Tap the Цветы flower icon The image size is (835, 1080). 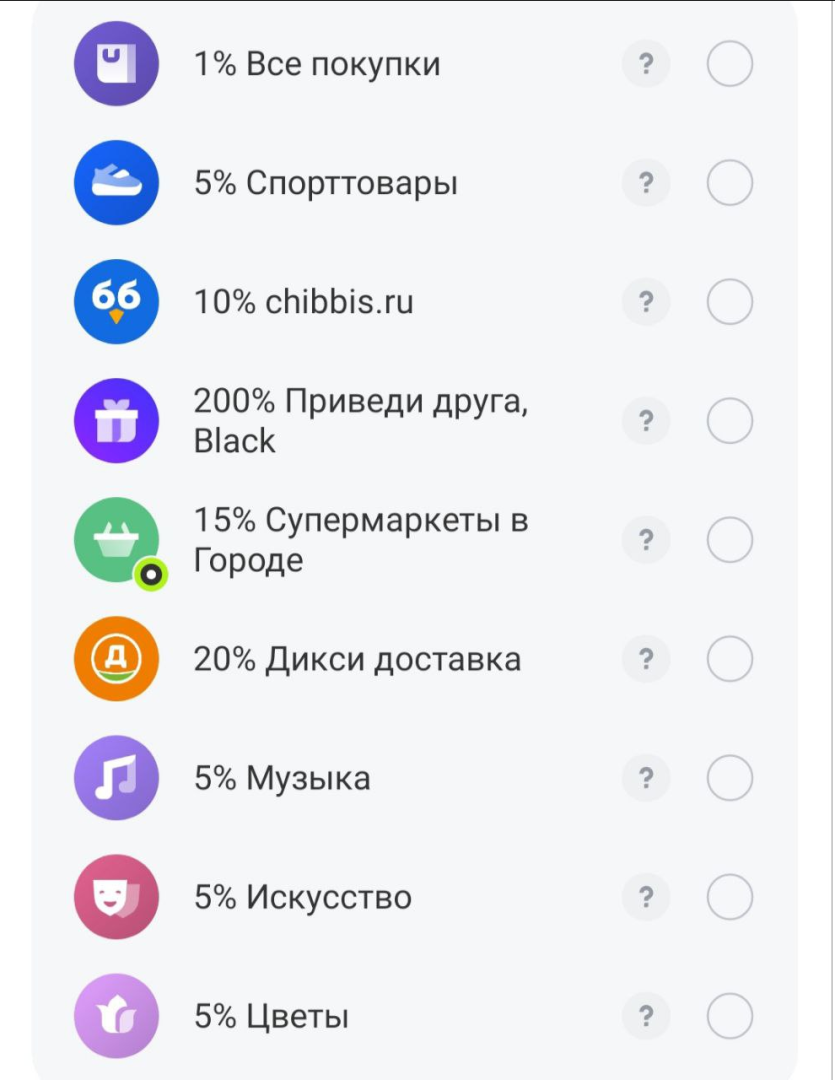116,1015
